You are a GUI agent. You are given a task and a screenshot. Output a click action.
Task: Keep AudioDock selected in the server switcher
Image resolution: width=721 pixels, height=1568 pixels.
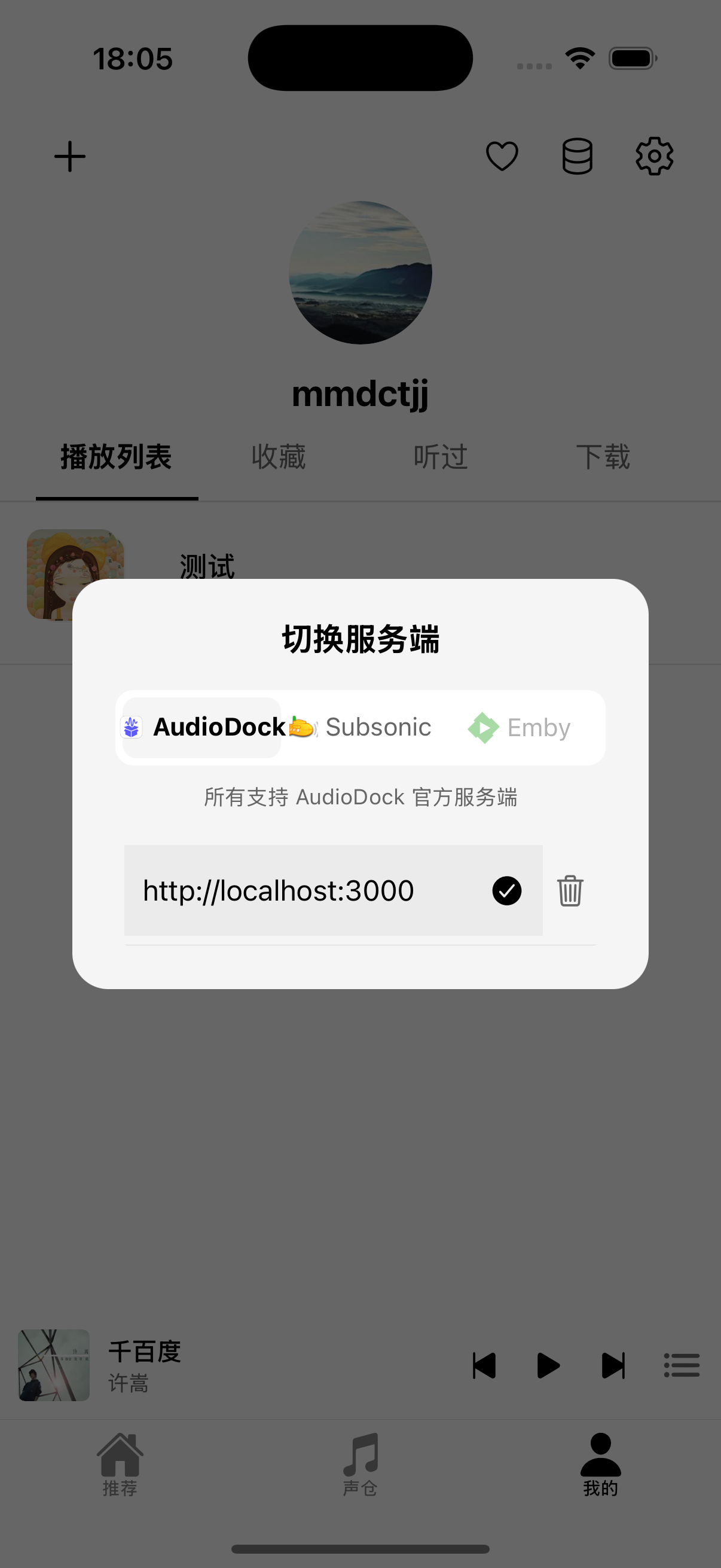201,727
